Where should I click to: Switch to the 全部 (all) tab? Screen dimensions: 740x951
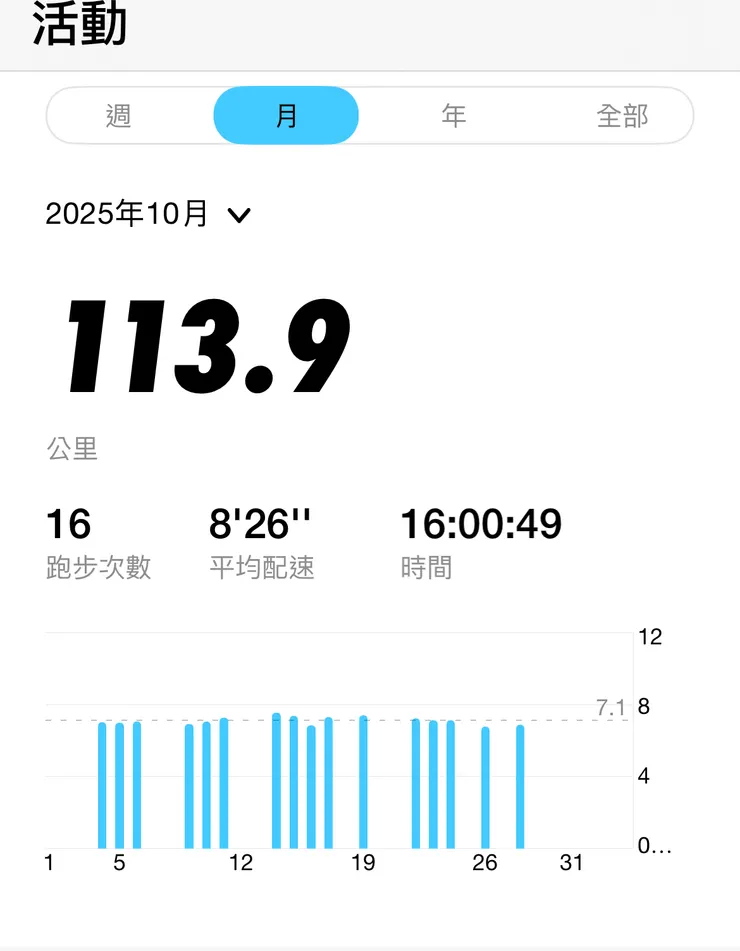(x=620, y=114)
